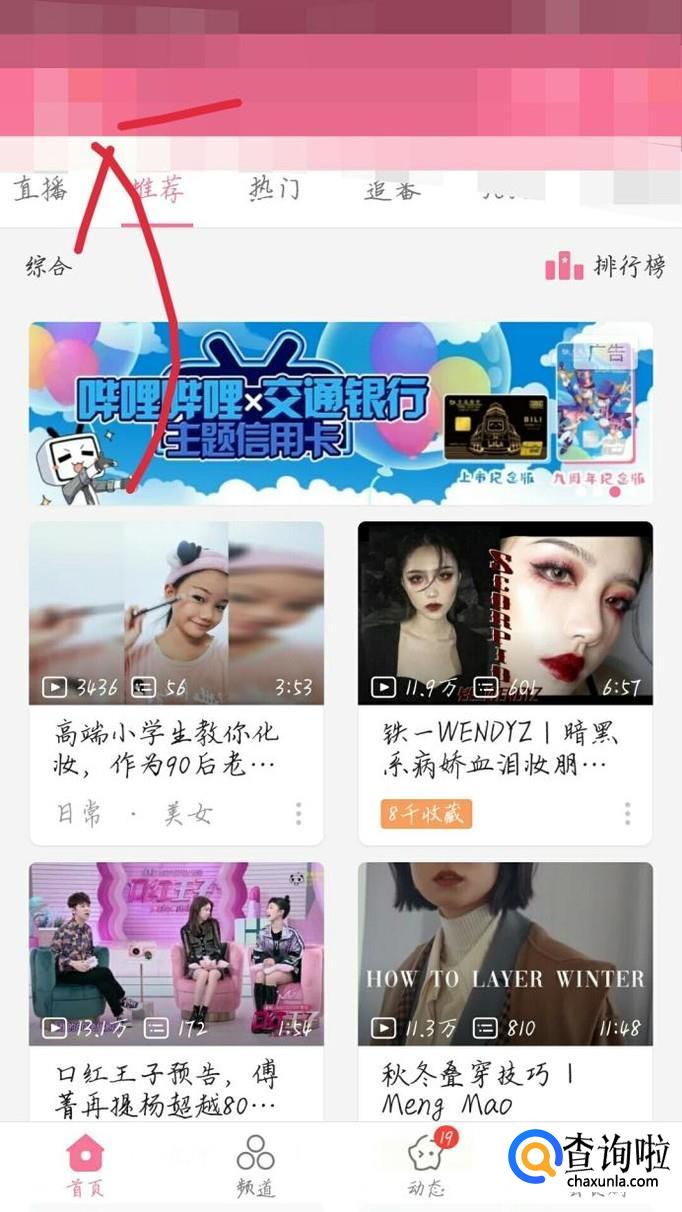Open the 排行榜 ranking
The width and height of the screenshot is (682, 1212).
coord(606,266)
